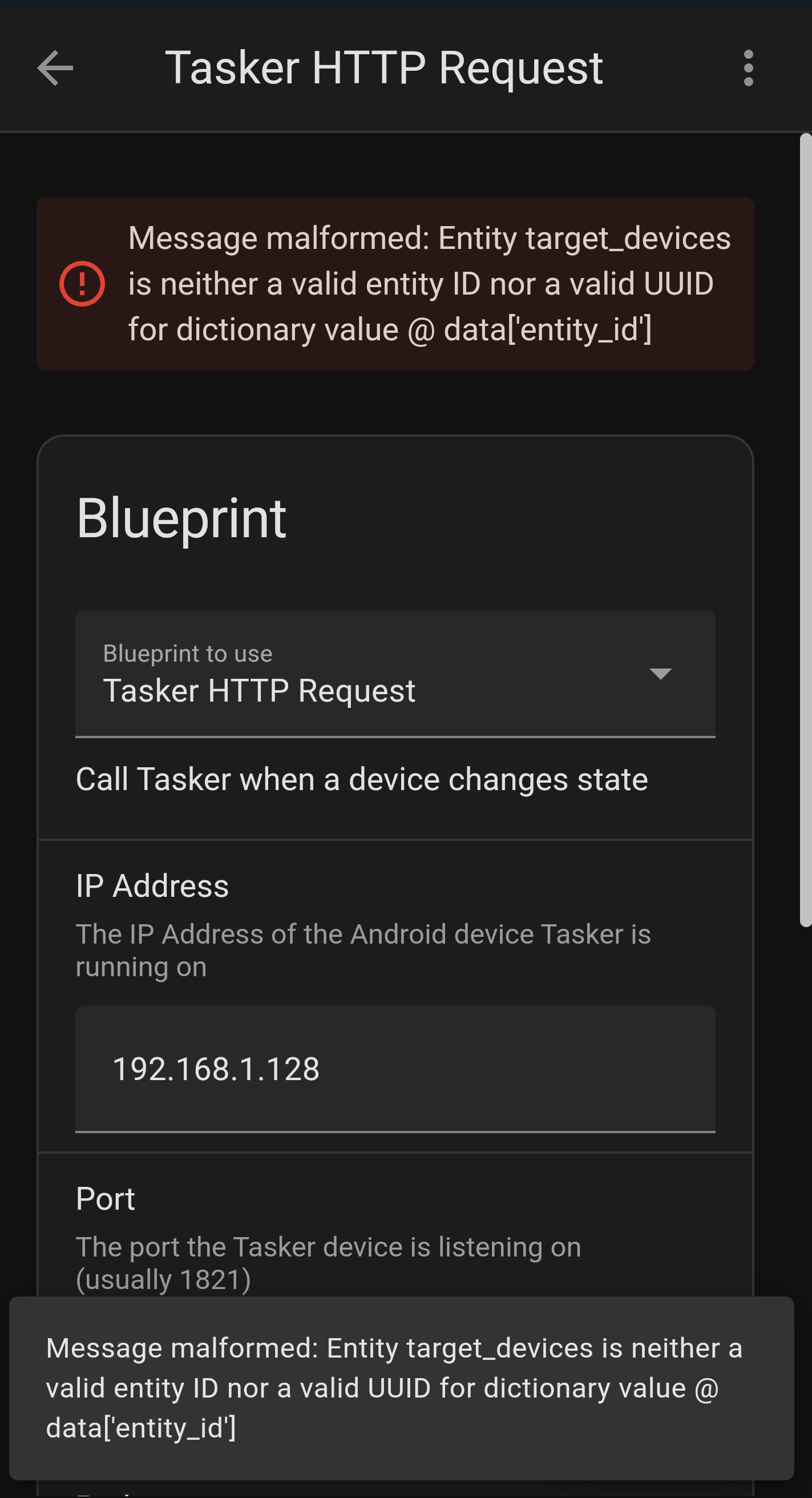The image size is (812, 1498).
Task: Expand the Blueprint to use dropdown
Action: point(395,674)
